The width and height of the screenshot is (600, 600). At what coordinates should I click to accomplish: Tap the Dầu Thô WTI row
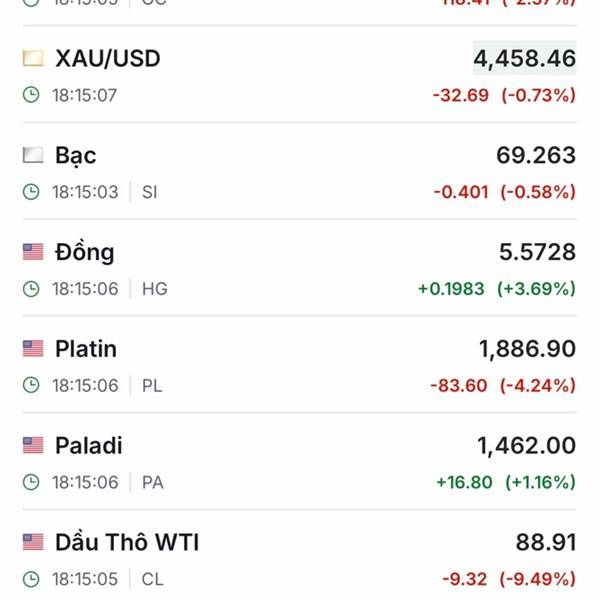click(127, 542)
